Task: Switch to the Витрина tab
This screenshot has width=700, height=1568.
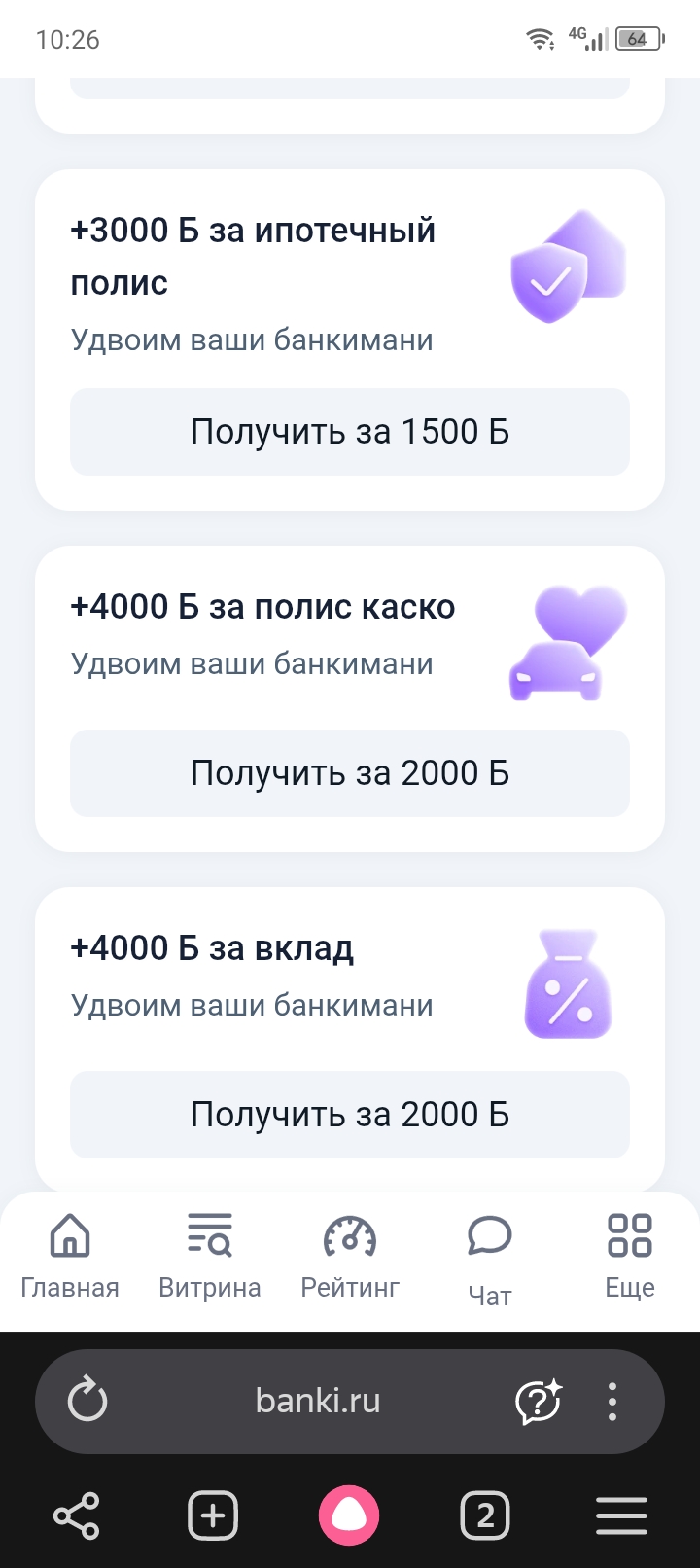Action: pyautogui.click(x=210, y=1257)
